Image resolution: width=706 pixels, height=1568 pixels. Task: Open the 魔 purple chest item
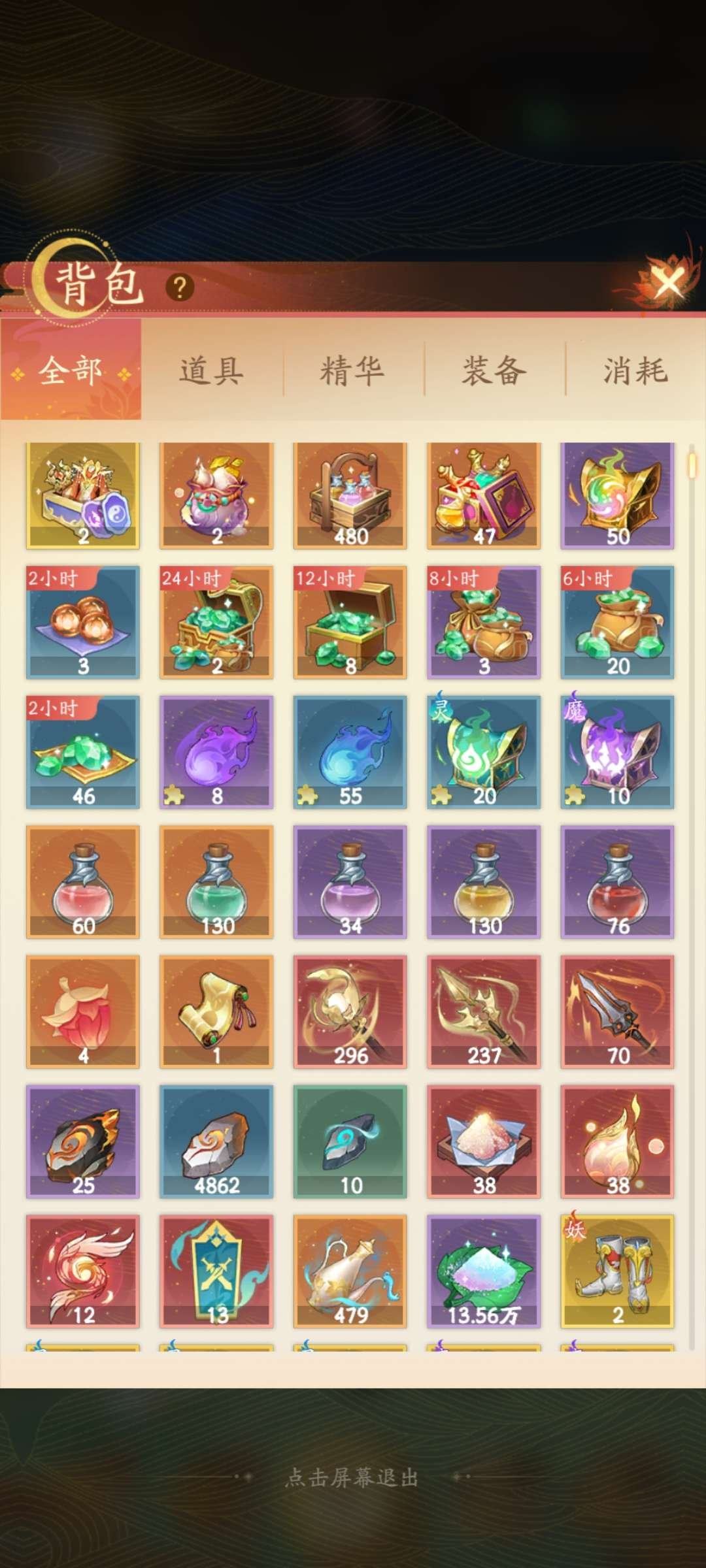click(x=617, y=752)
